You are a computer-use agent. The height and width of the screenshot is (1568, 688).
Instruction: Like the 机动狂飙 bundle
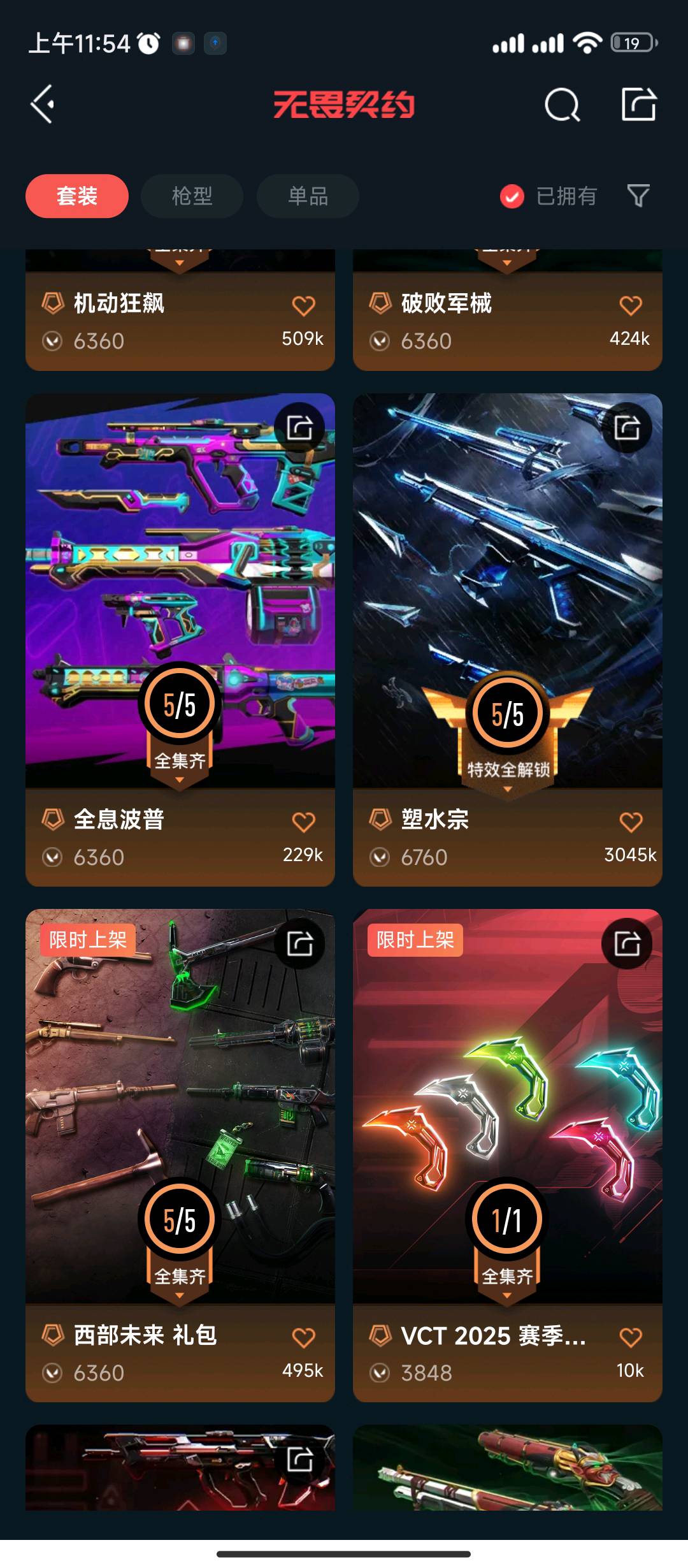point(303,306)
